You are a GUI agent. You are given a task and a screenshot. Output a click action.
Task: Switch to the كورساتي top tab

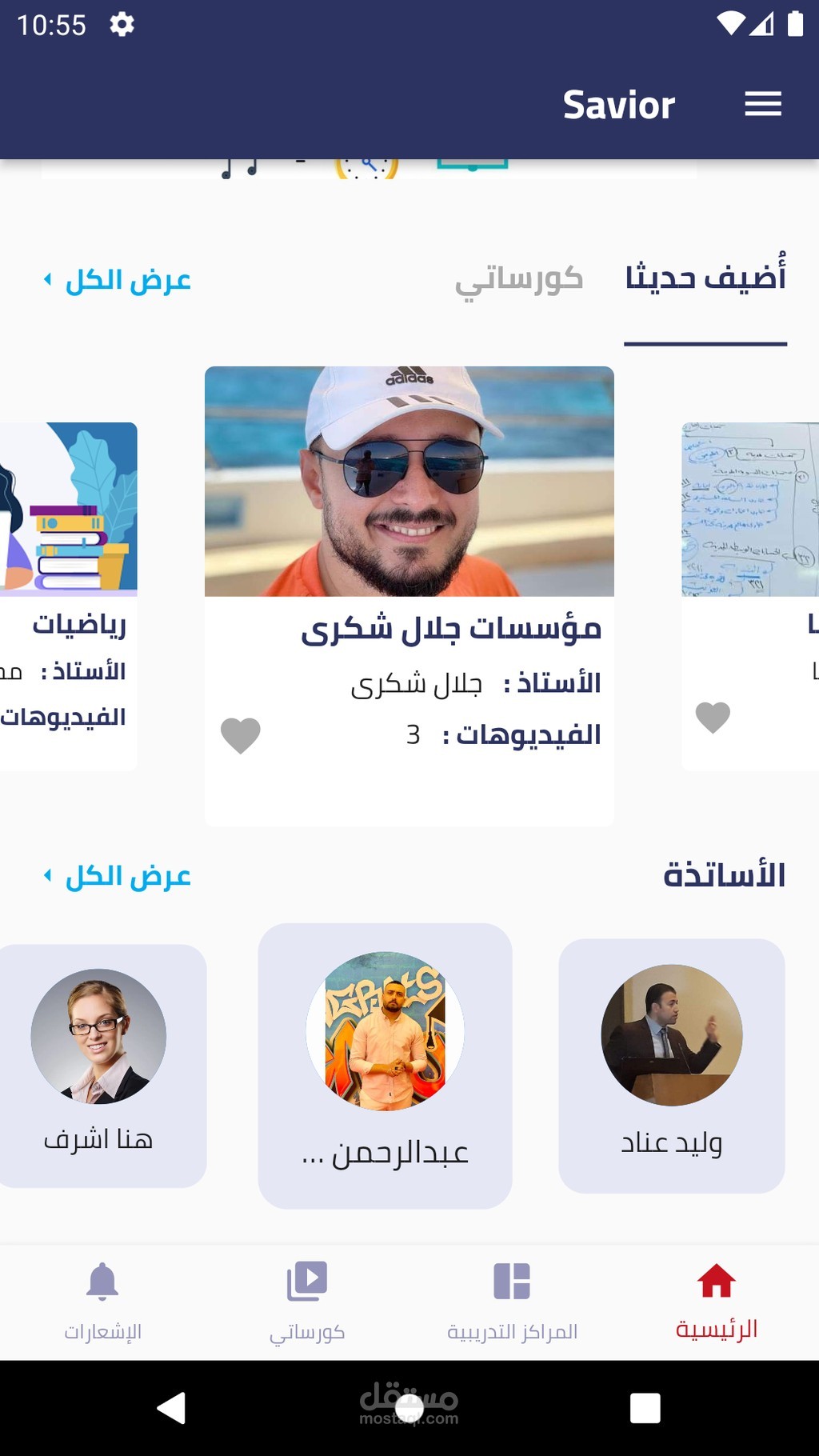point(518,278)
